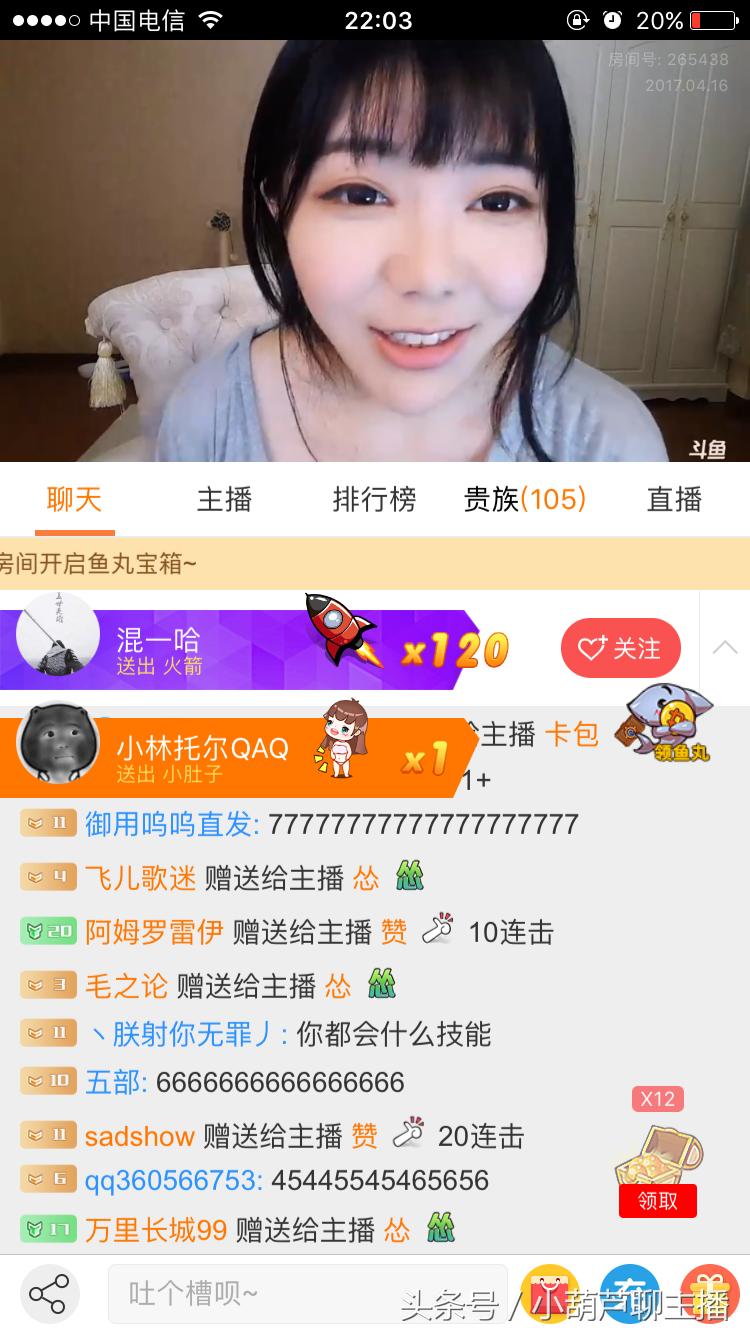Collapse the gift banner using the chevron

pos(725,648)
